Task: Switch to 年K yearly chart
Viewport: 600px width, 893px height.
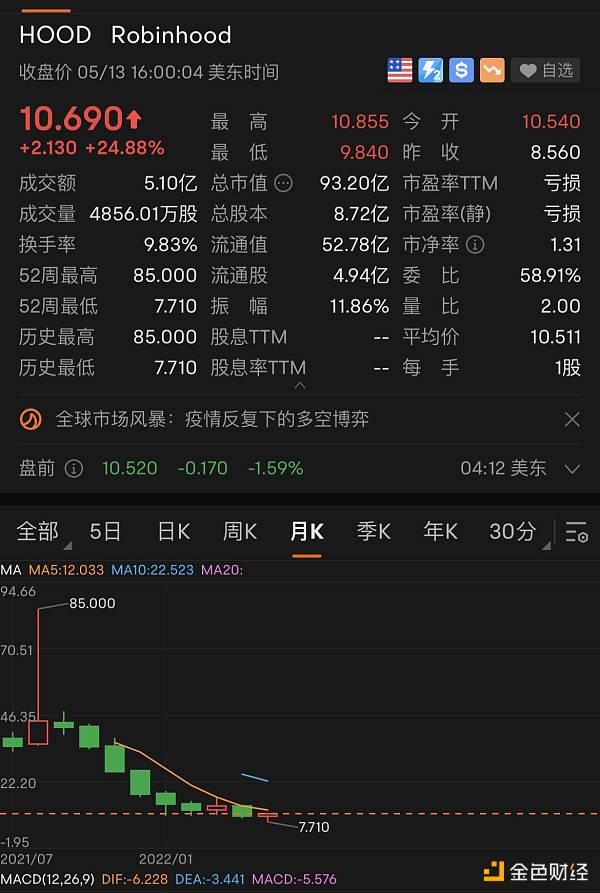Action: (x=440, y=531)
